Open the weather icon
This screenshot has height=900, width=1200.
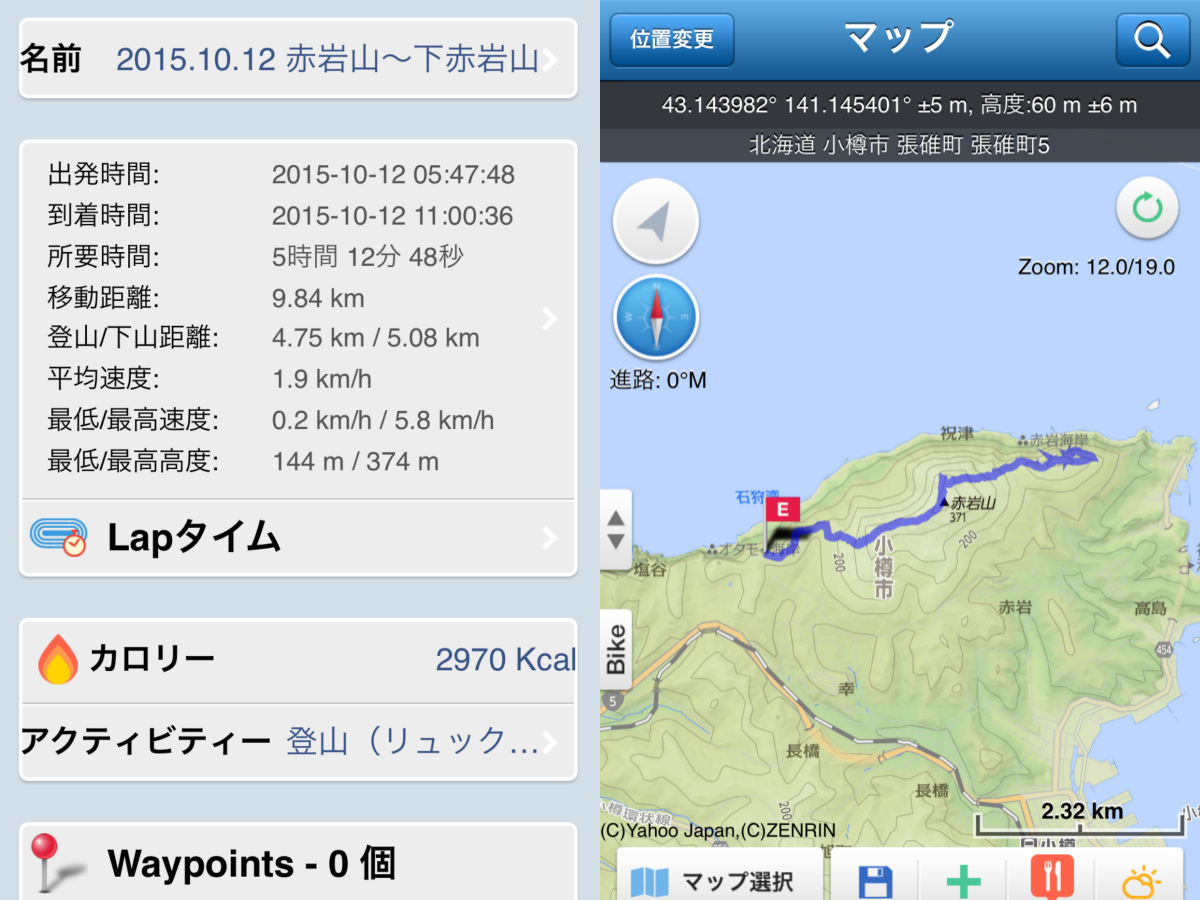(x=1141, y=881)
